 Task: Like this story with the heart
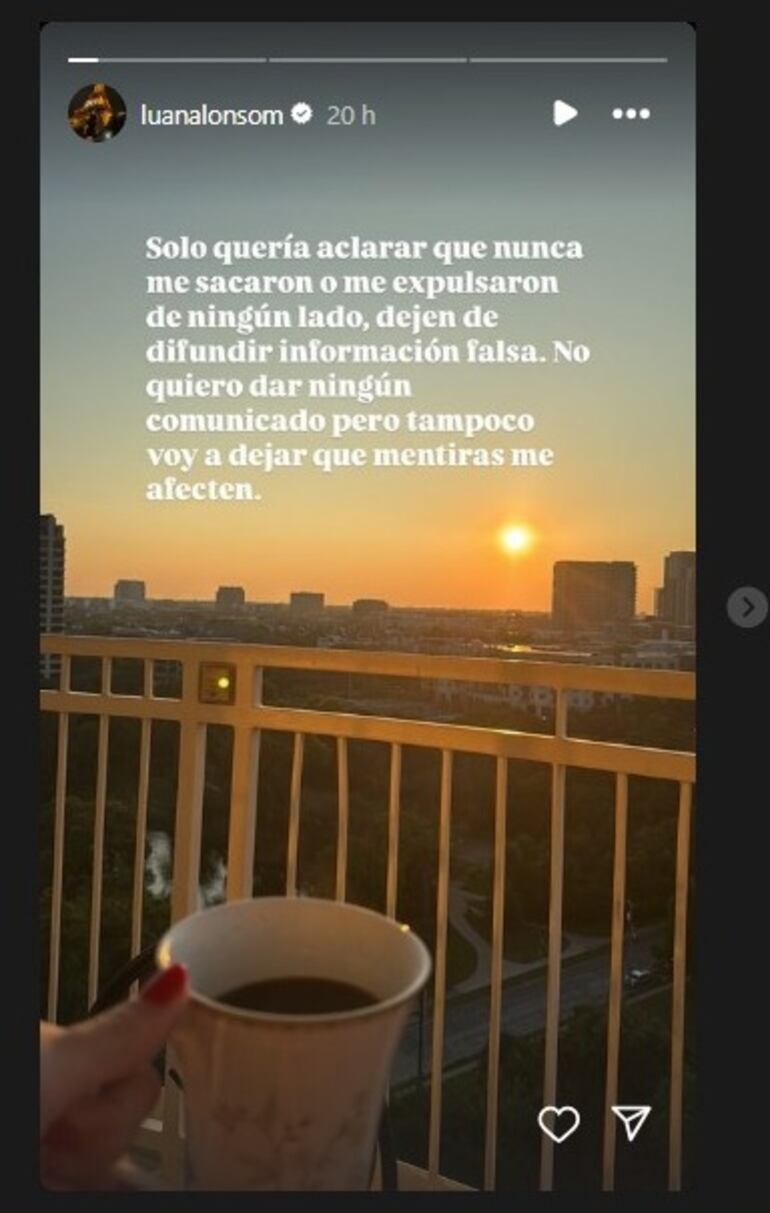pyautogui.click(x=558, y=1124)
